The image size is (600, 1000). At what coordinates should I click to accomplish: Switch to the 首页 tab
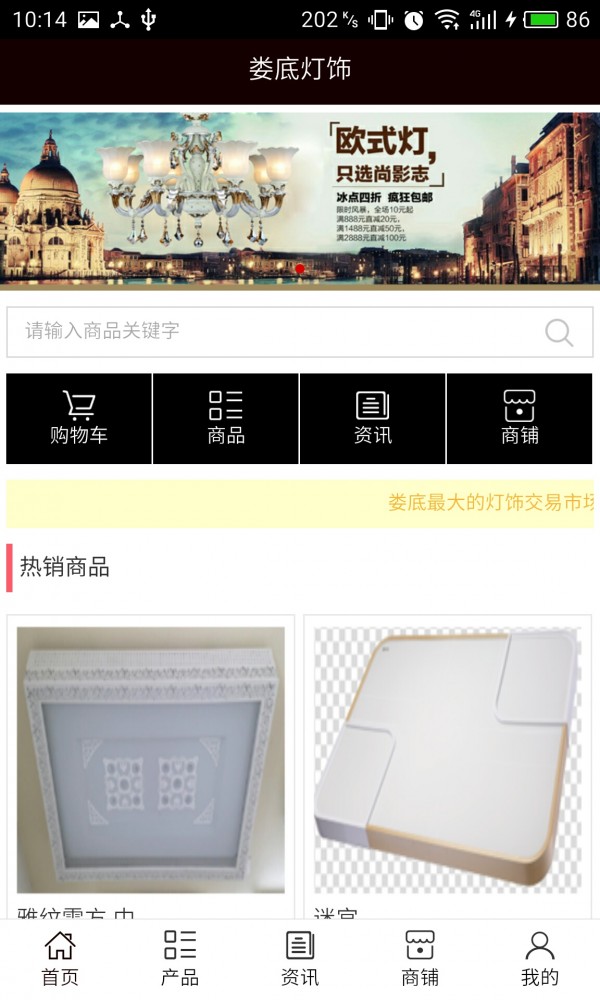pyautogui.click(x=60, y=959)
